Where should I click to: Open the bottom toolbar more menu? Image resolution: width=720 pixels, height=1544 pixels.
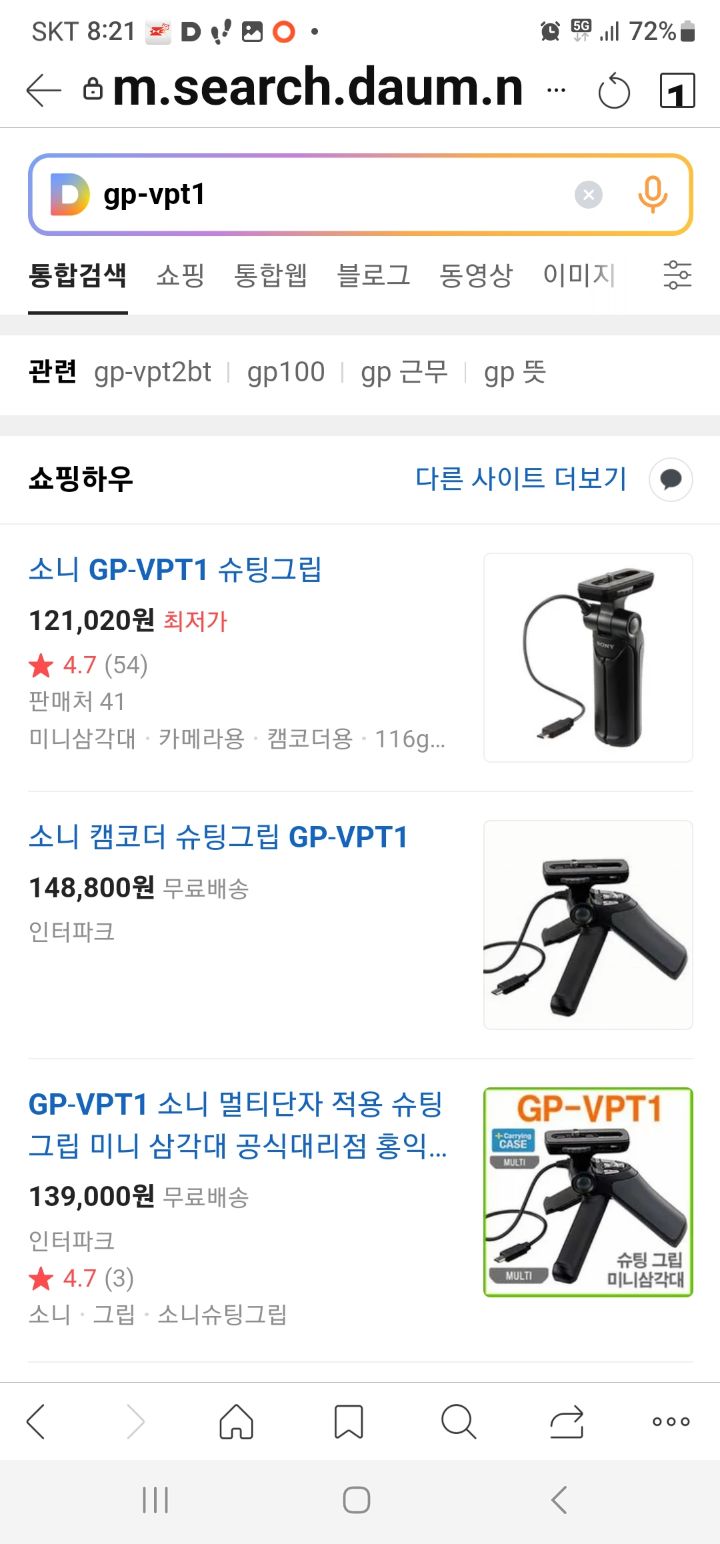(671, 1421)
